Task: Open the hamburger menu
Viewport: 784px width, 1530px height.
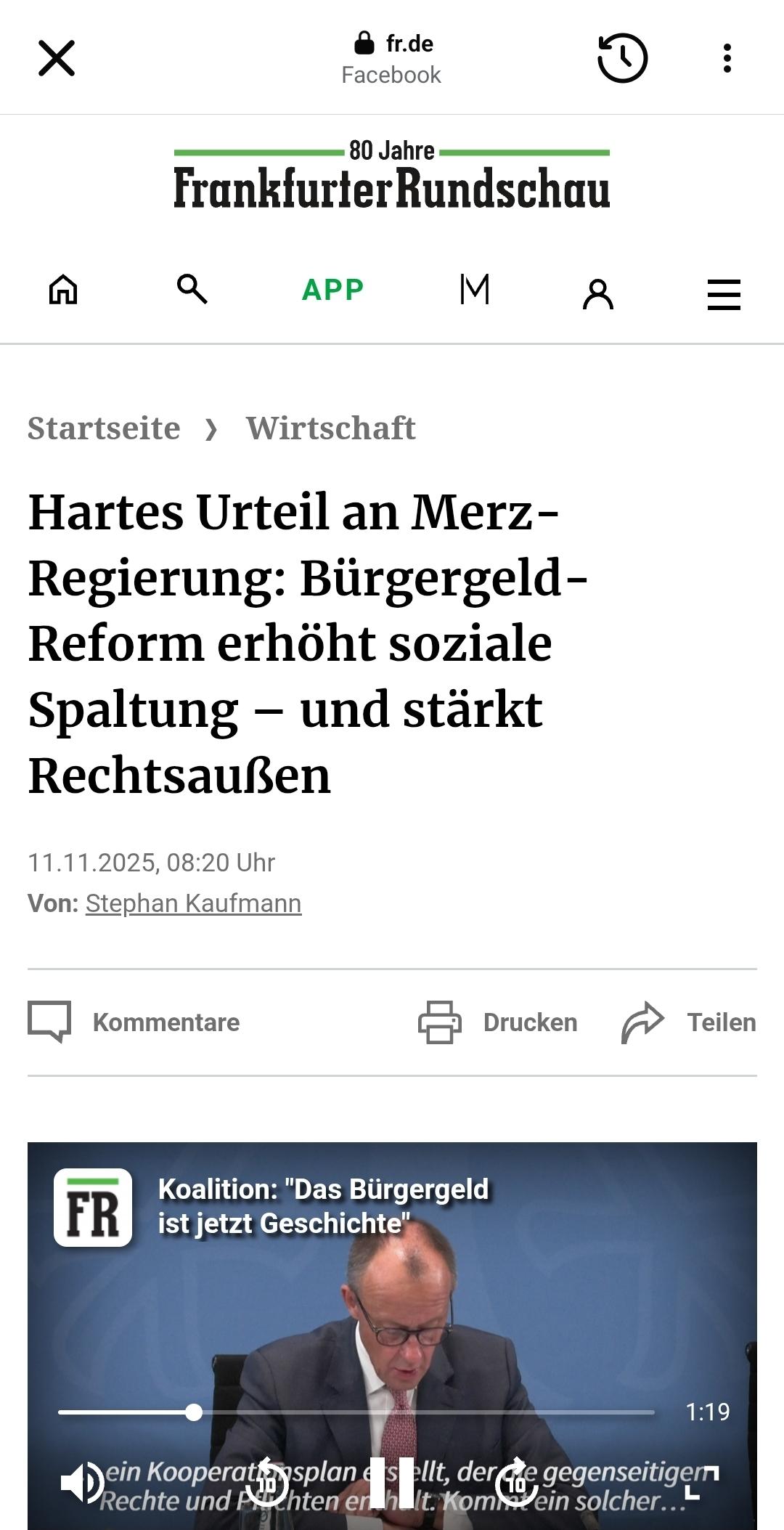Action: [724, 294]
